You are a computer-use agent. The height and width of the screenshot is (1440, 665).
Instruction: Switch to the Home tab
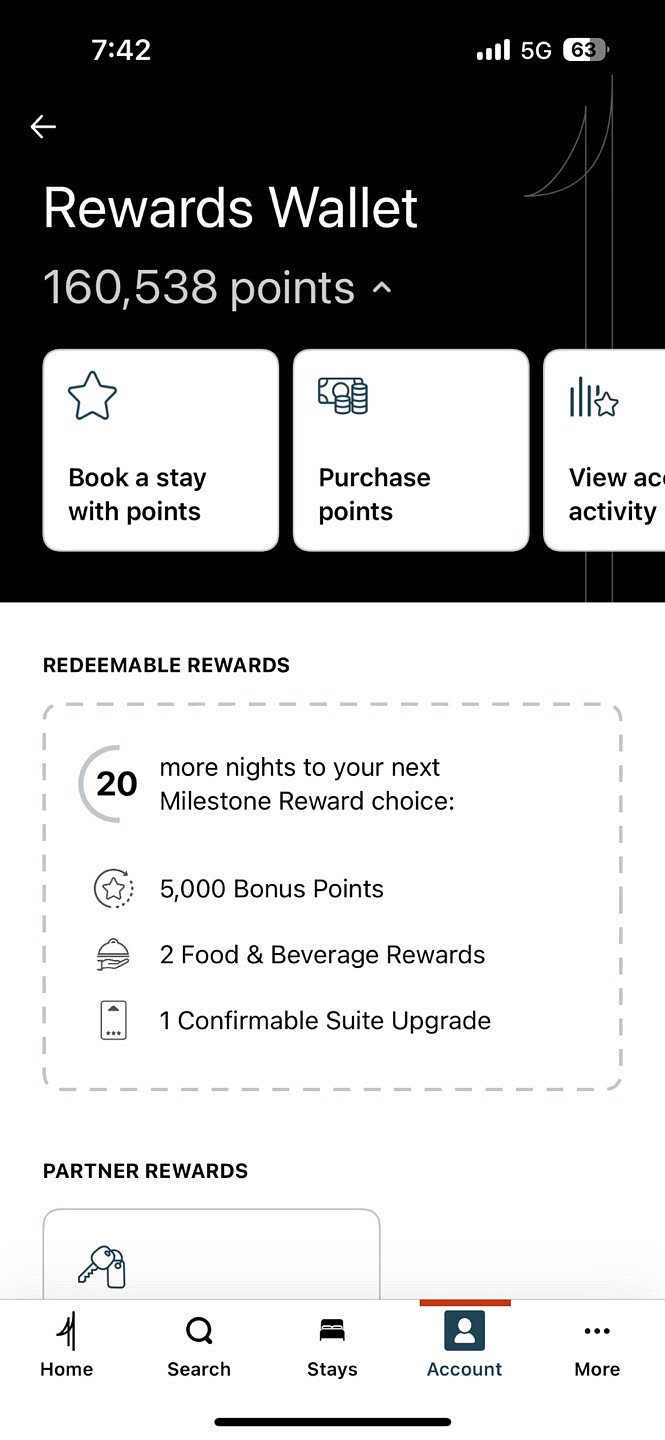click(67, 1348)
